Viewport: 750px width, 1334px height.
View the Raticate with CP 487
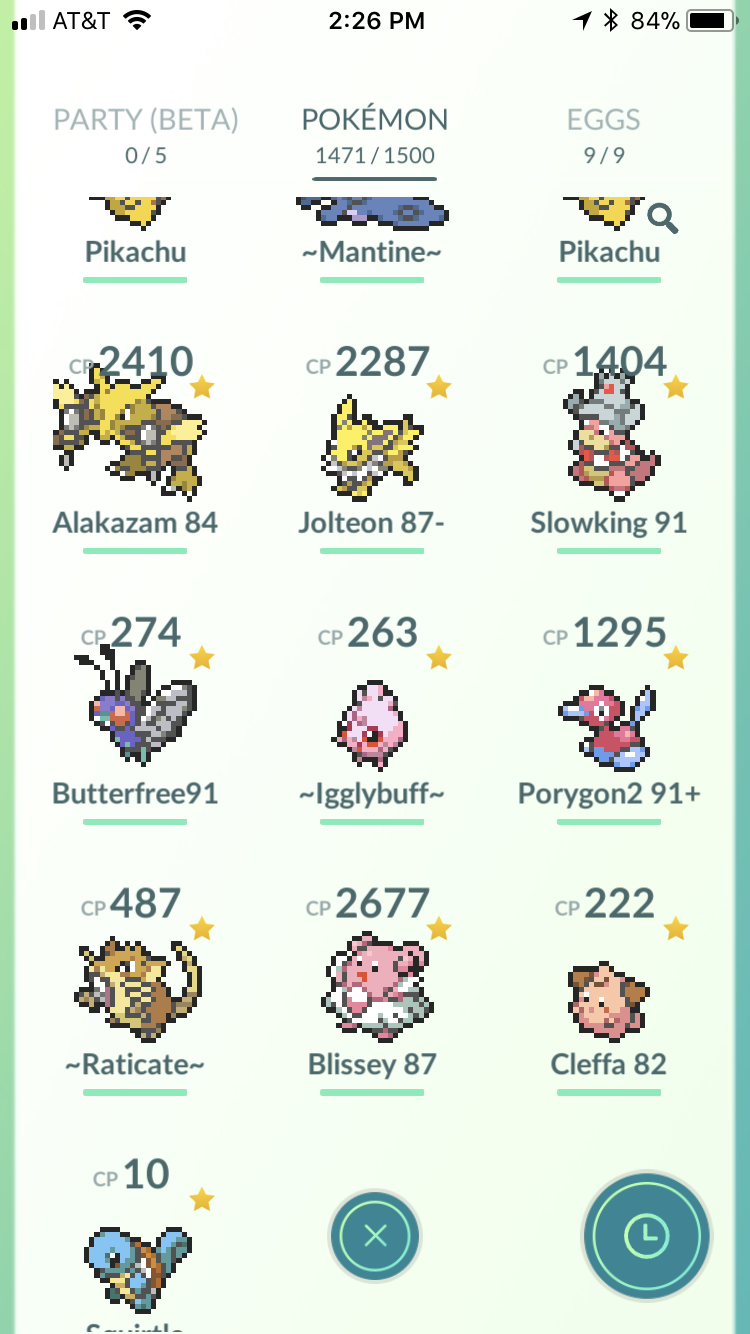pyautogui.click(x=135, y=983)
